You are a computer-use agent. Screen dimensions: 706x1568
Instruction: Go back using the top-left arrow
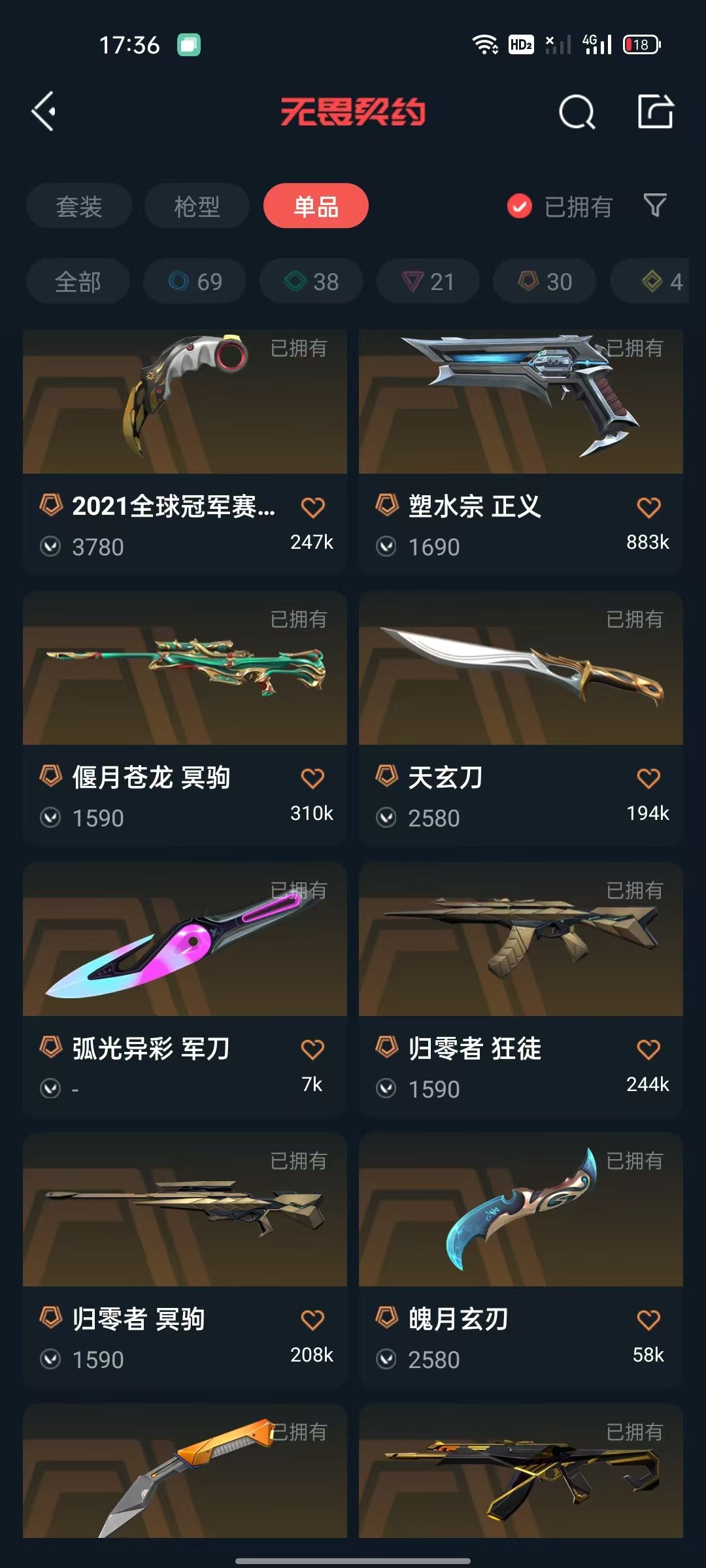point(44,112)
